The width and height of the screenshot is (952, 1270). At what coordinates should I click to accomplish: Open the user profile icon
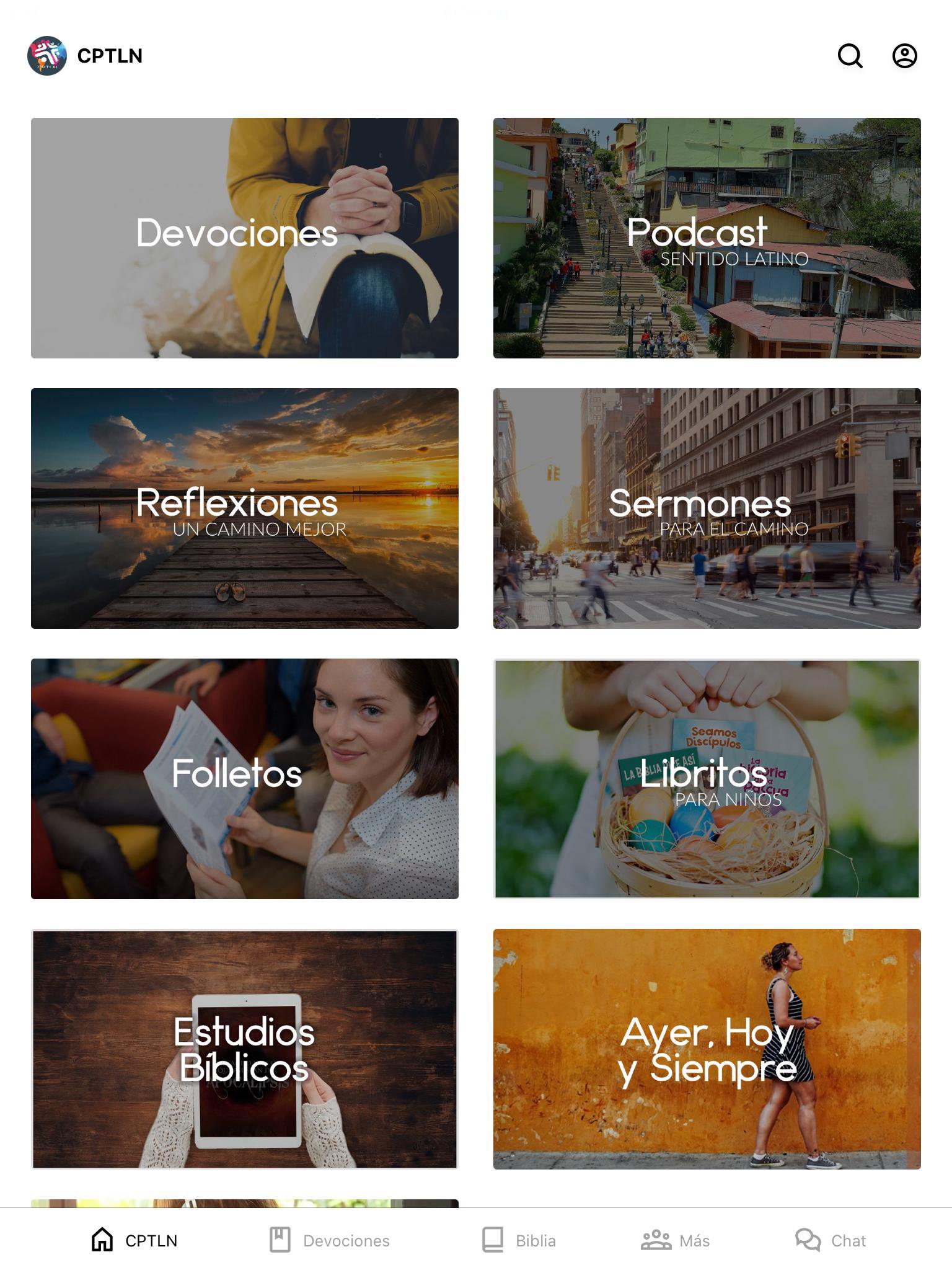point(904,56)
